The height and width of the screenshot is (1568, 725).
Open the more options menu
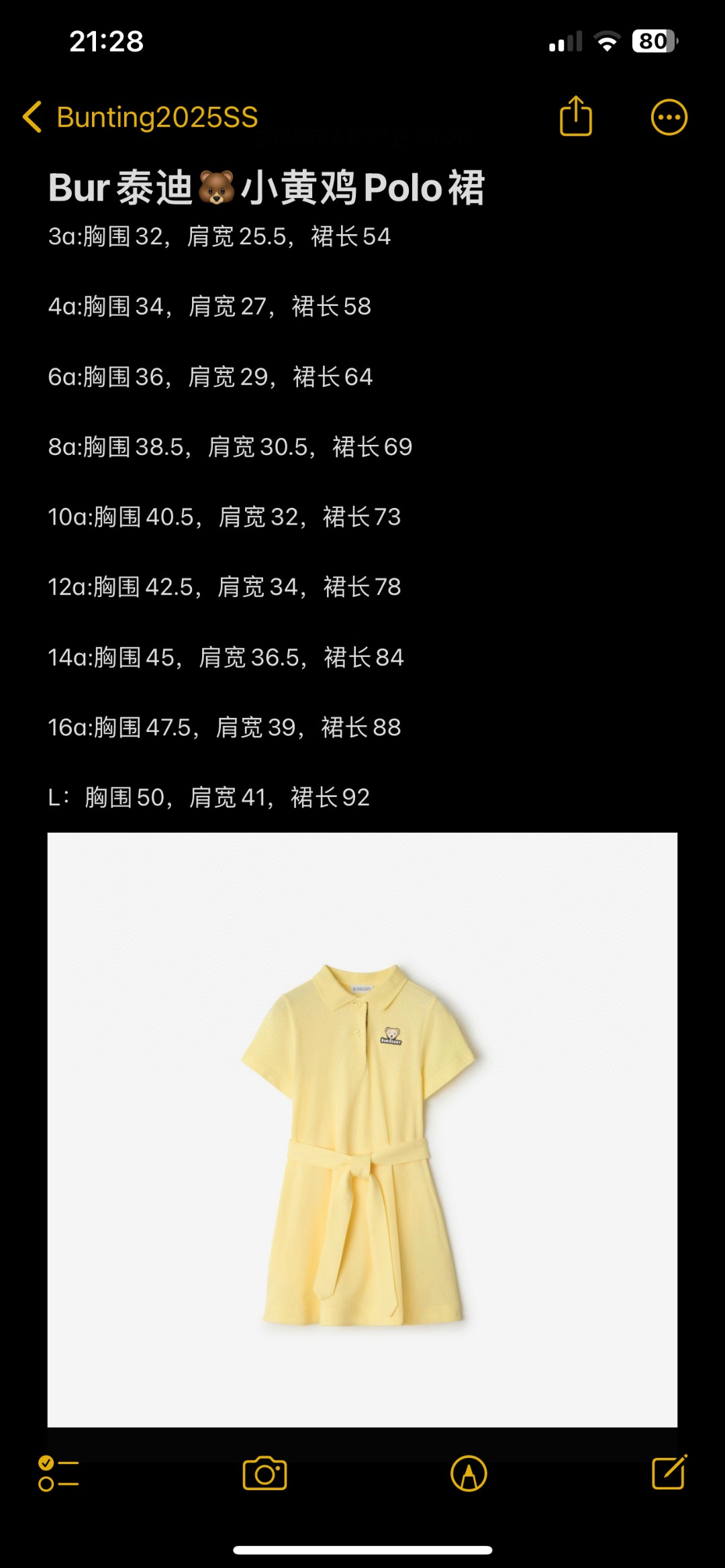(669, 118)
